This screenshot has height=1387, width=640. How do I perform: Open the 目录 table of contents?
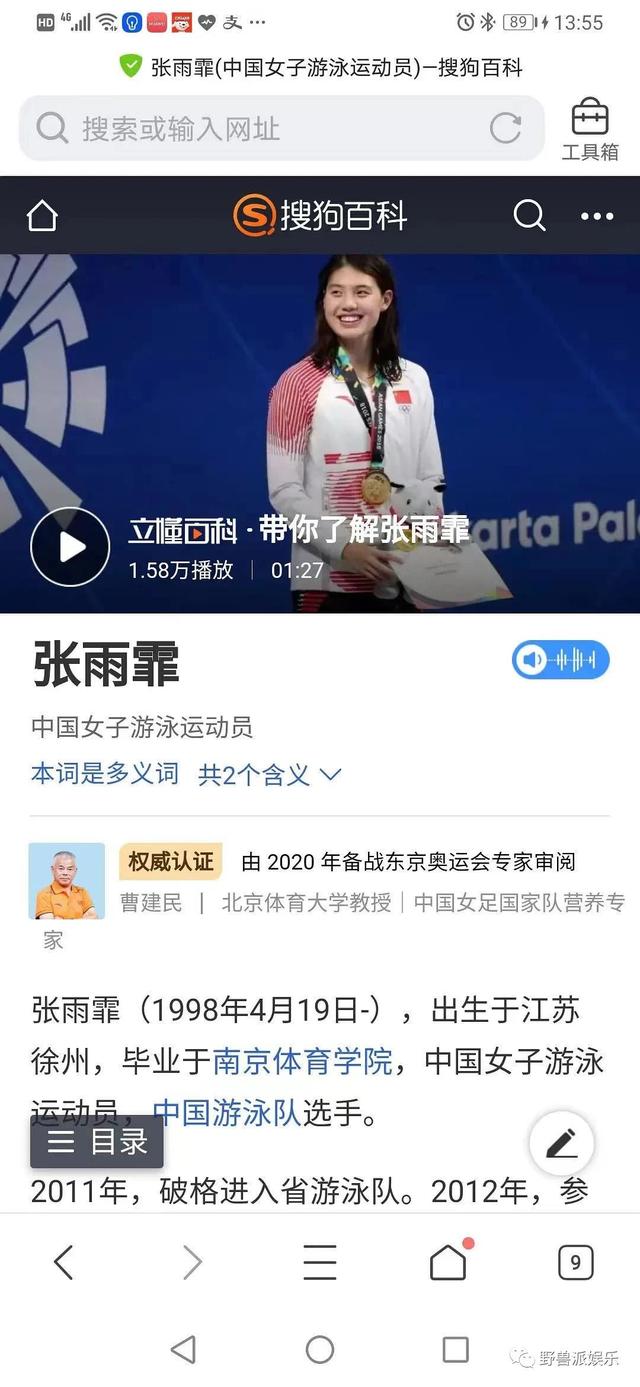tap(97, 1142)
